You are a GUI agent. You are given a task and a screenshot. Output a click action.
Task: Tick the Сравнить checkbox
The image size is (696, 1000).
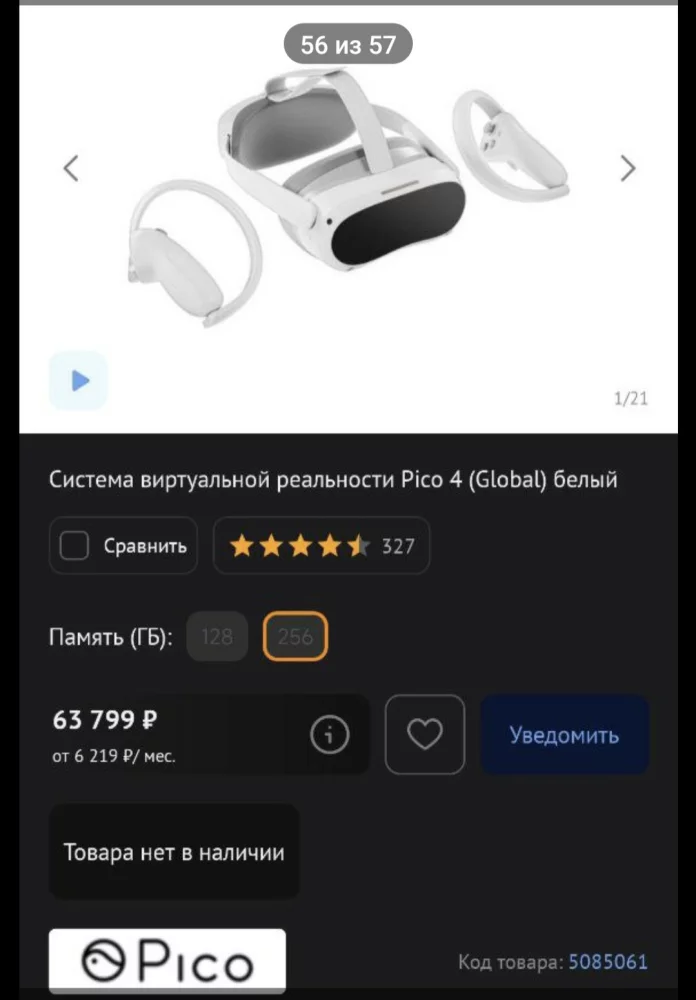75,546
